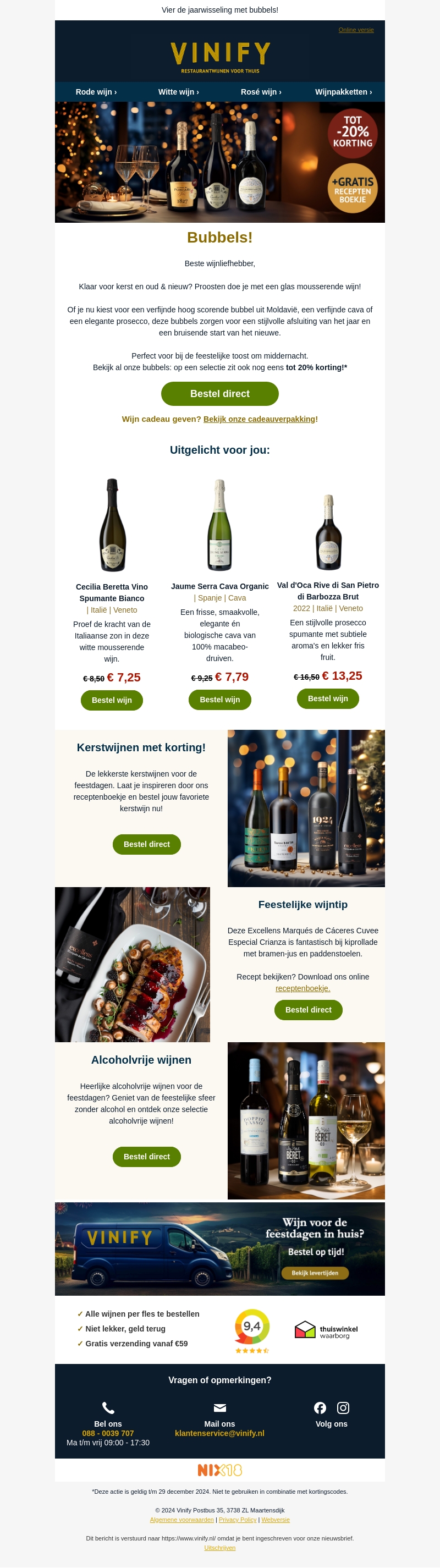This screenshot has width=440, height=1568.
Task: Open the Online versie link
Action: coord(356,30)
